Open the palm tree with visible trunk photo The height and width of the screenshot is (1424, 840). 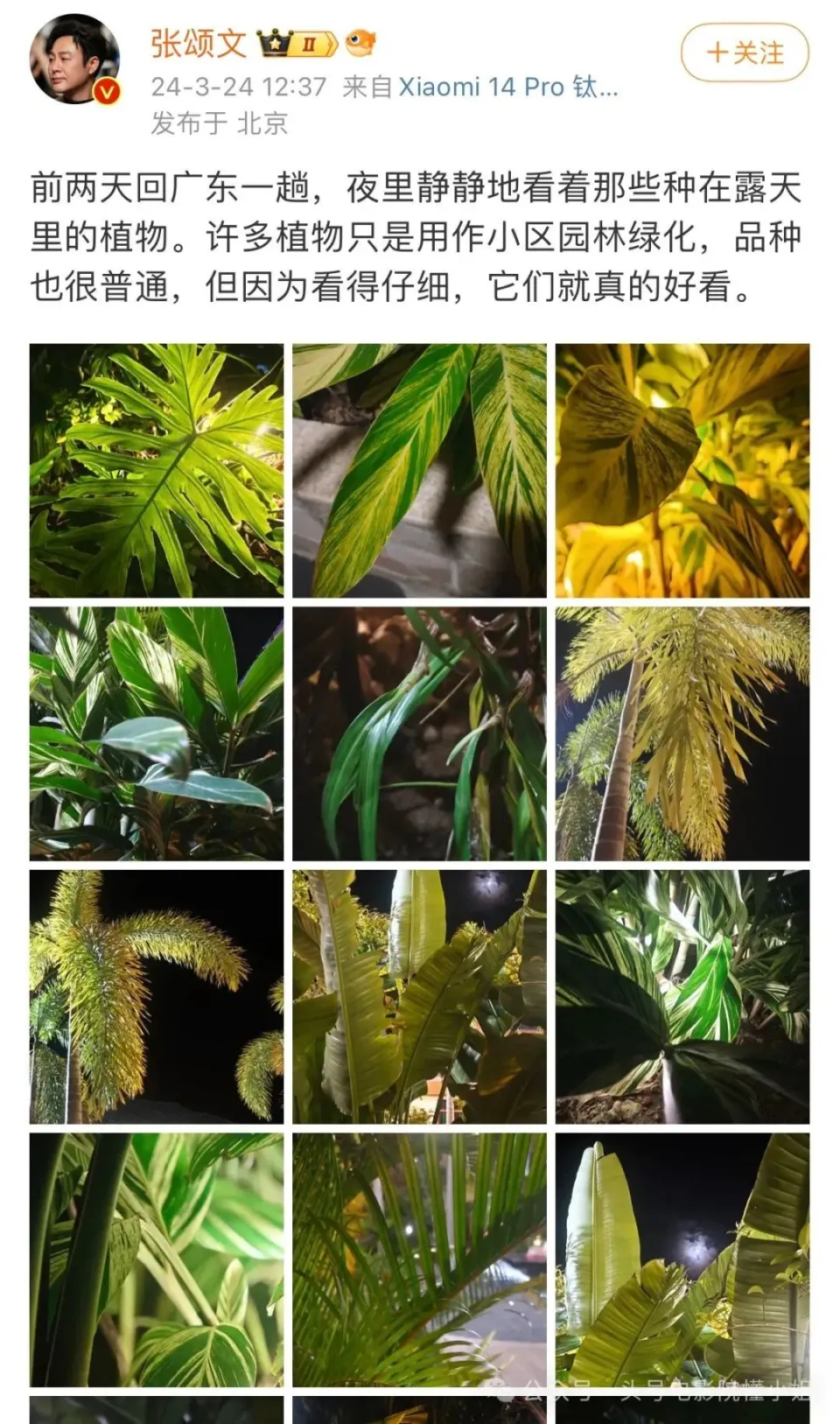click(682, 733)
